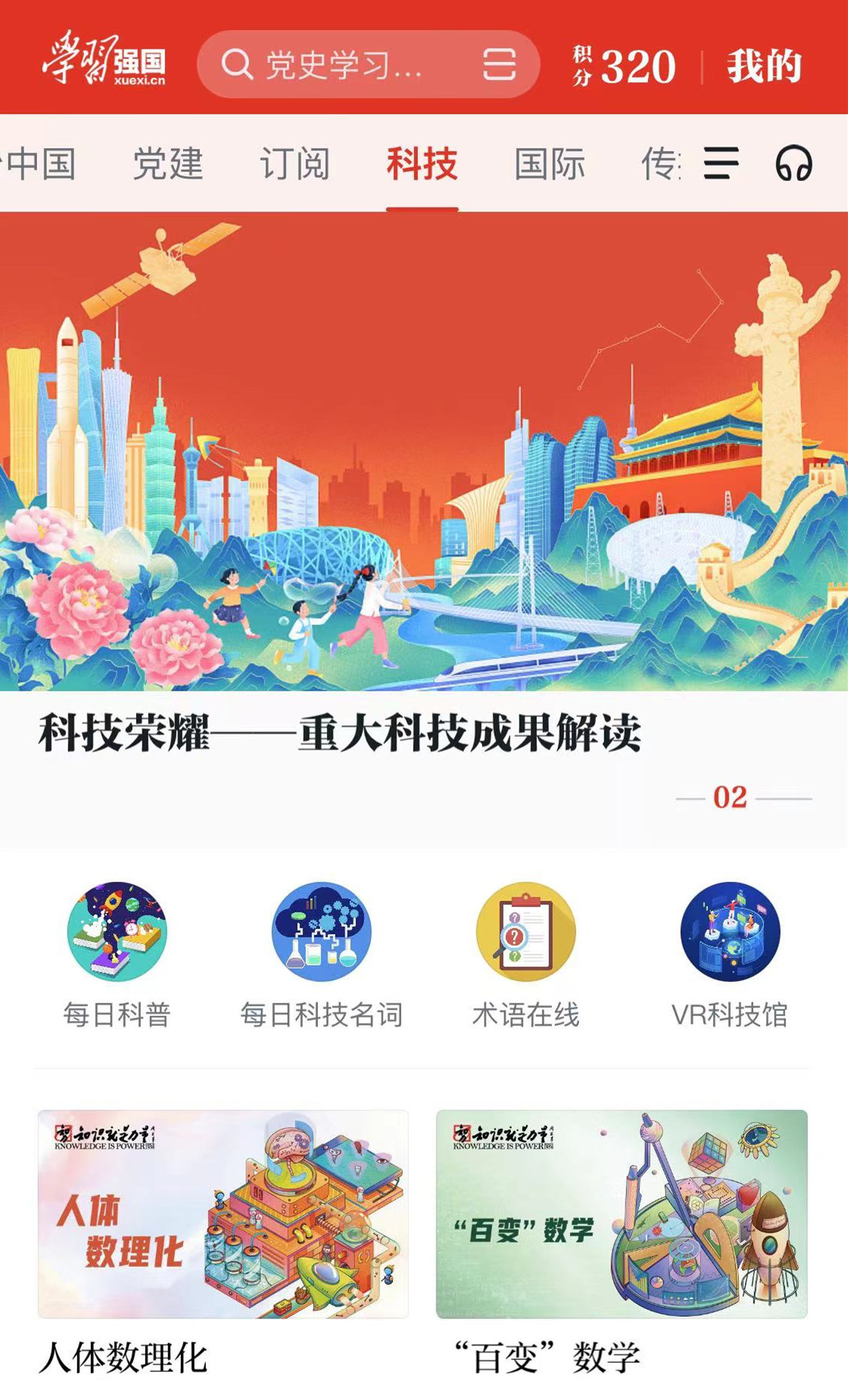The image size is (848, 1400).
Task: Open 我的 profile page
Action: pyautogui.click(x=764, y=66)
